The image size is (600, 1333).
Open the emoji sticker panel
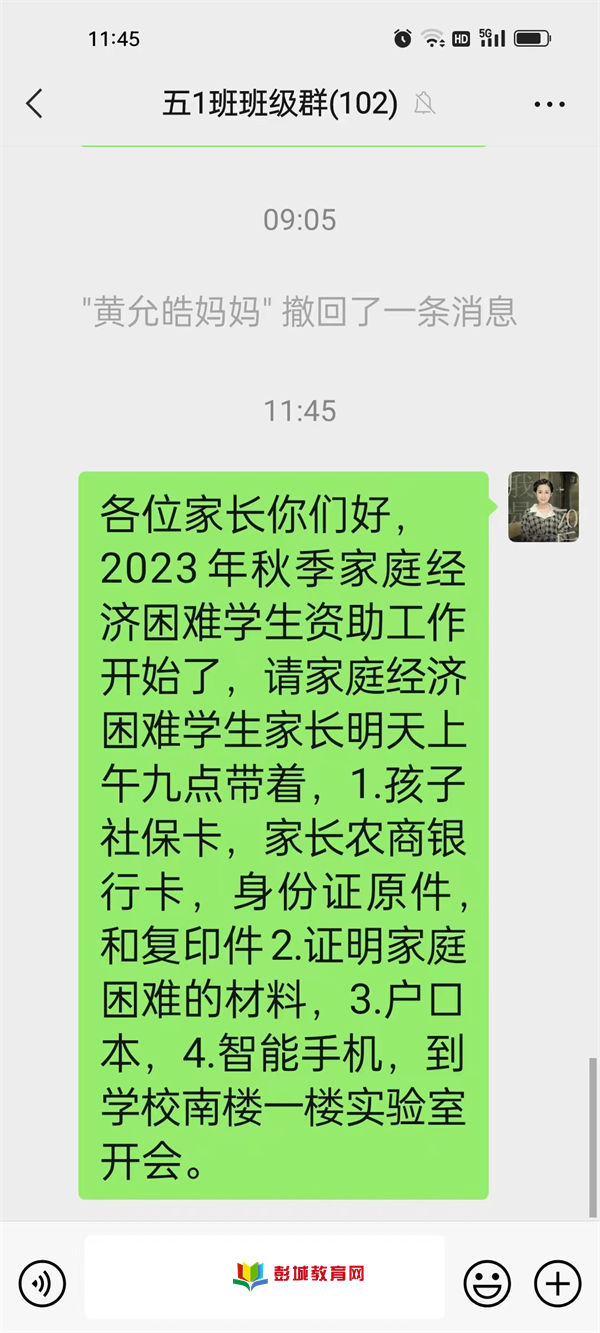click(x=487, y=1282)
